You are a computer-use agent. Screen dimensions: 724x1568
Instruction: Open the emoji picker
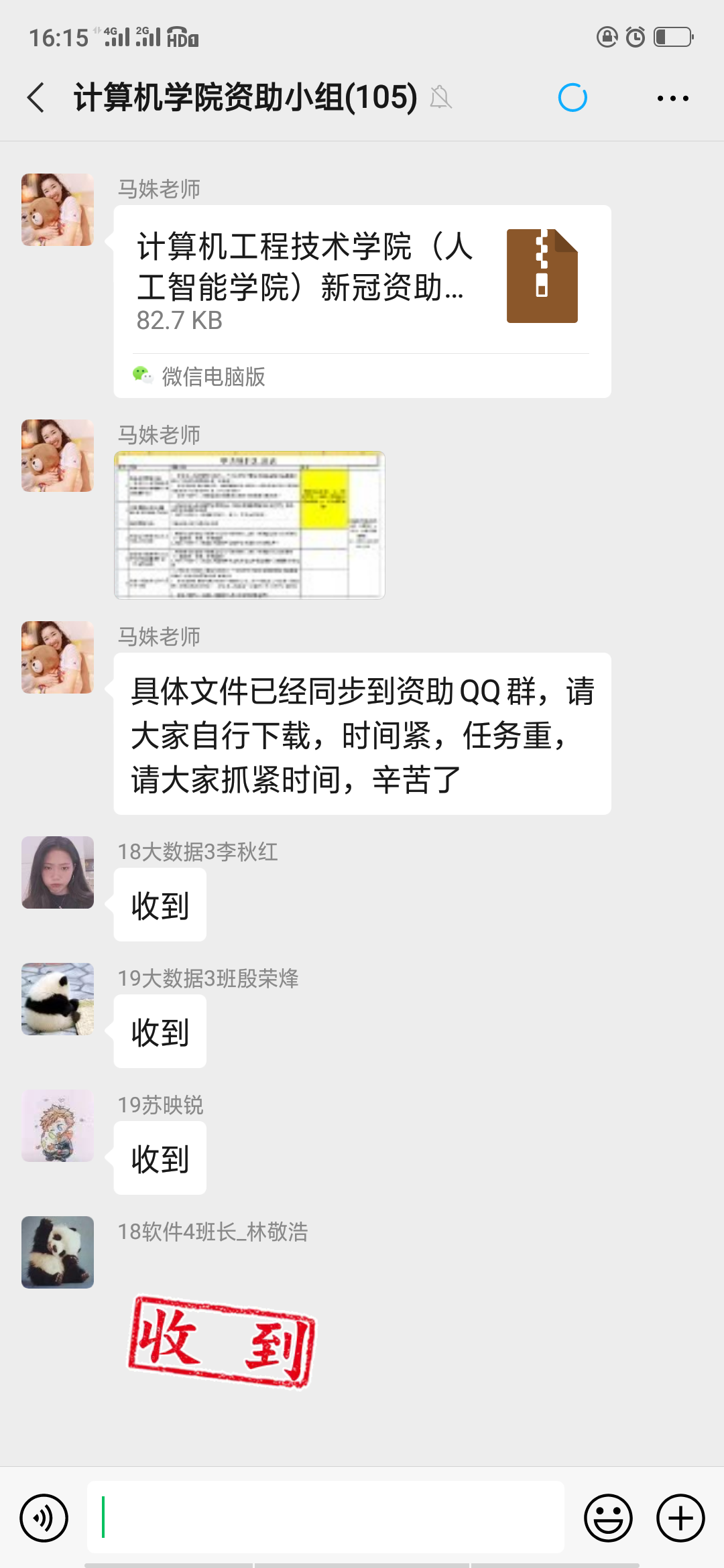pyautogui.click(x=608, y=1518)
